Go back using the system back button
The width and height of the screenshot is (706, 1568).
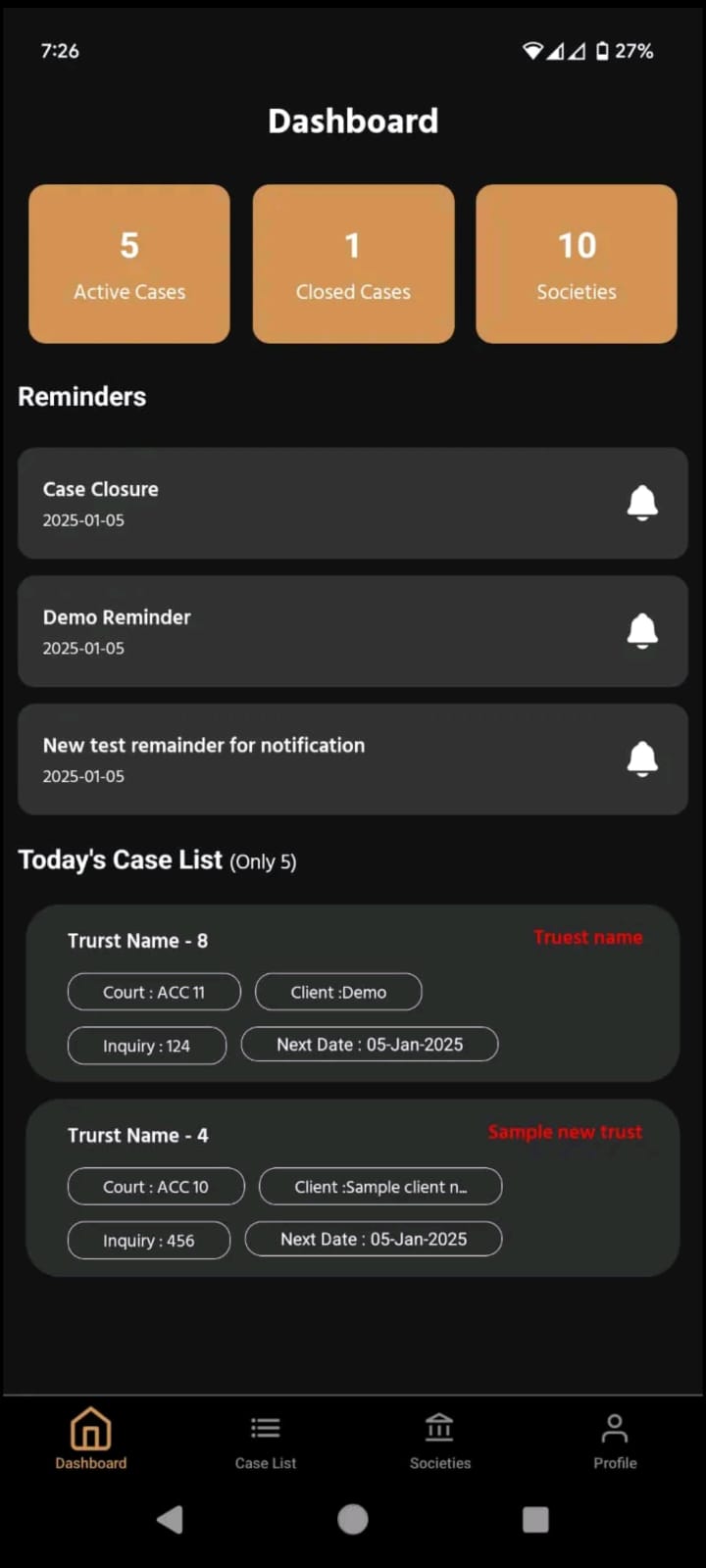[x=170, y=1520]
